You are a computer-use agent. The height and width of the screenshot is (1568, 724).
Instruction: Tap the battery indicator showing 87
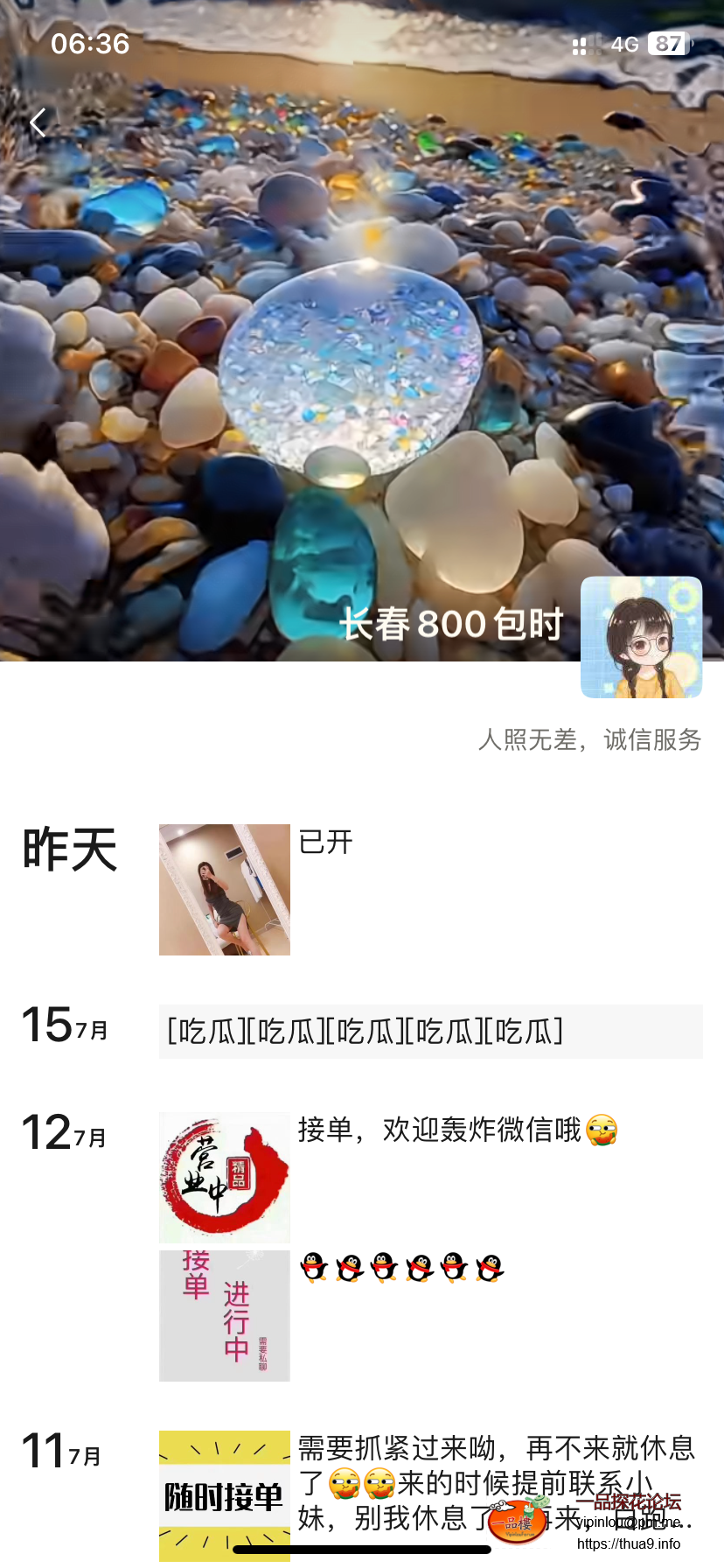point(666,44)
